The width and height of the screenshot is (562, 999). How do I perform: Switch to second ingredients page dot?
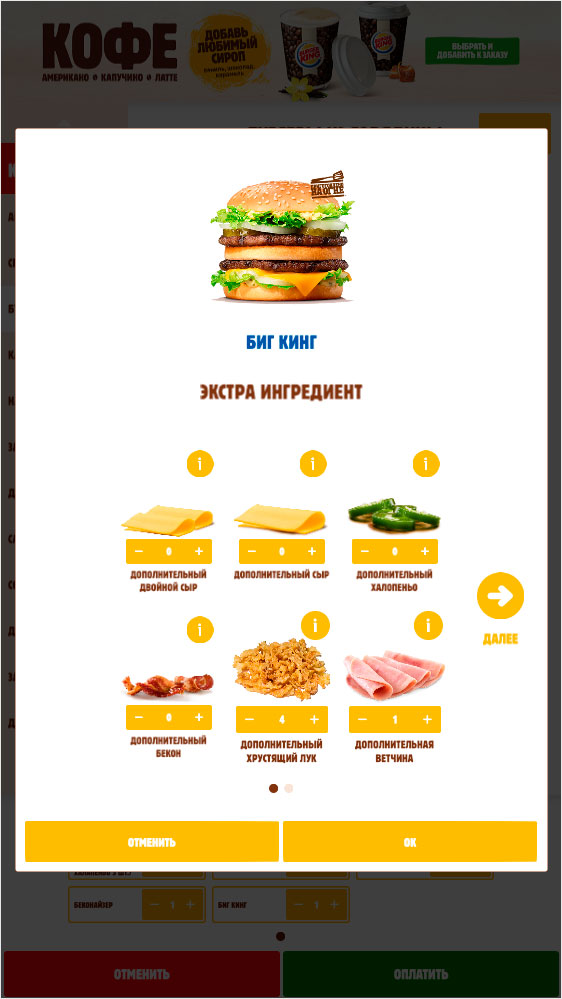(x=289, y=788)
